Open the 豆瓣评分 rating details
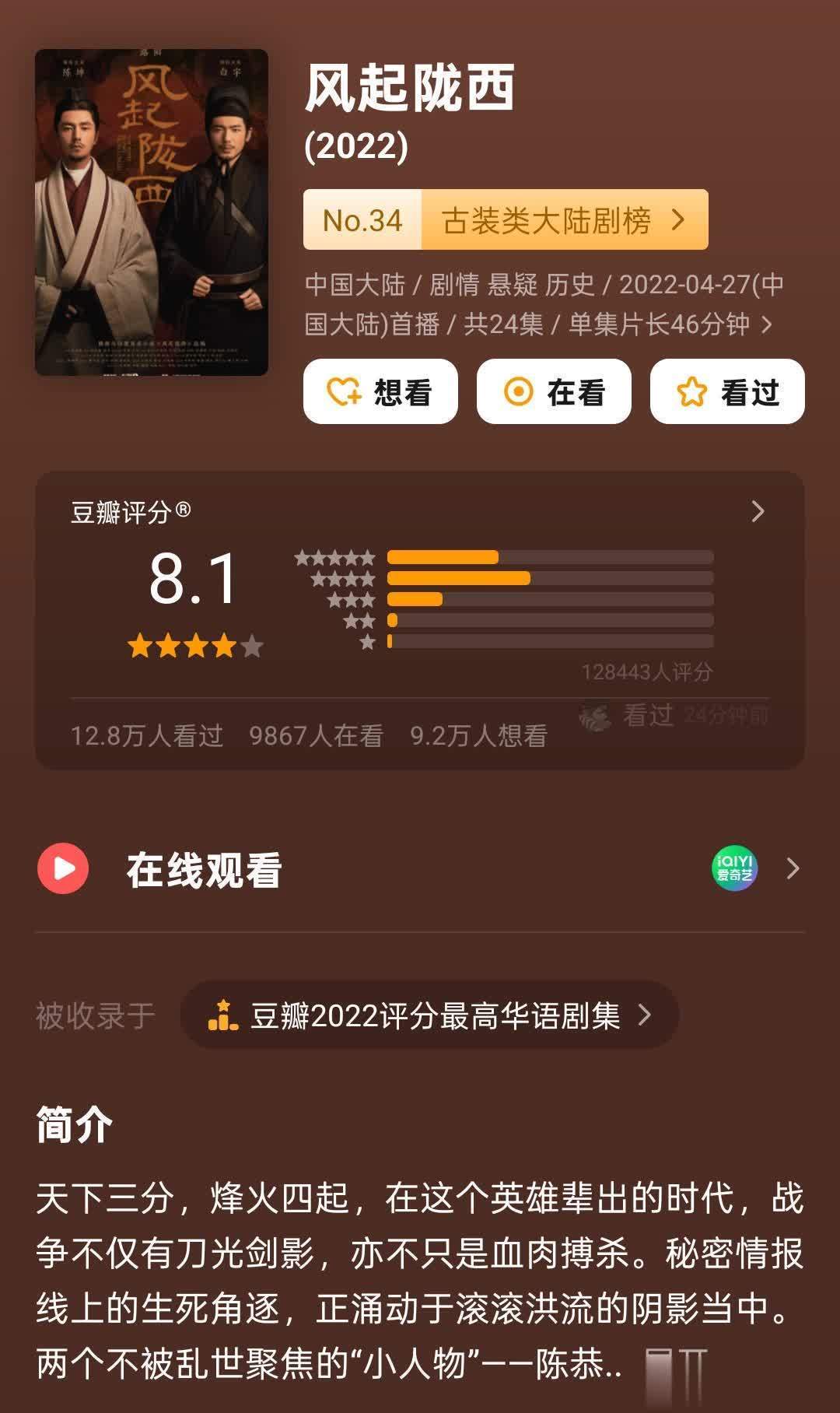840x1413 pixels. click(x=758, y=511)
